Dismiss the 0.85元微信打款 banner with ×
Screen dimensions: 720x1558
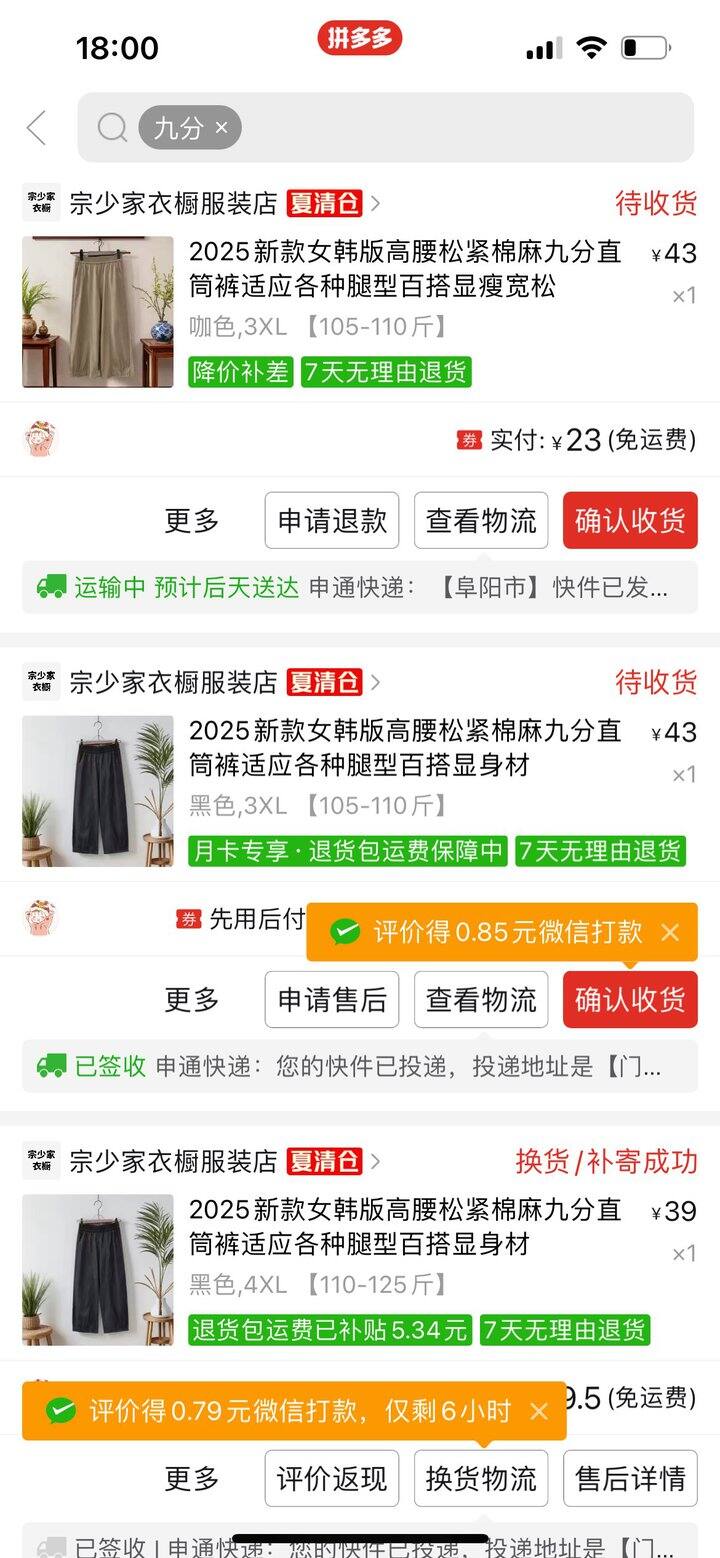(669, 932)
